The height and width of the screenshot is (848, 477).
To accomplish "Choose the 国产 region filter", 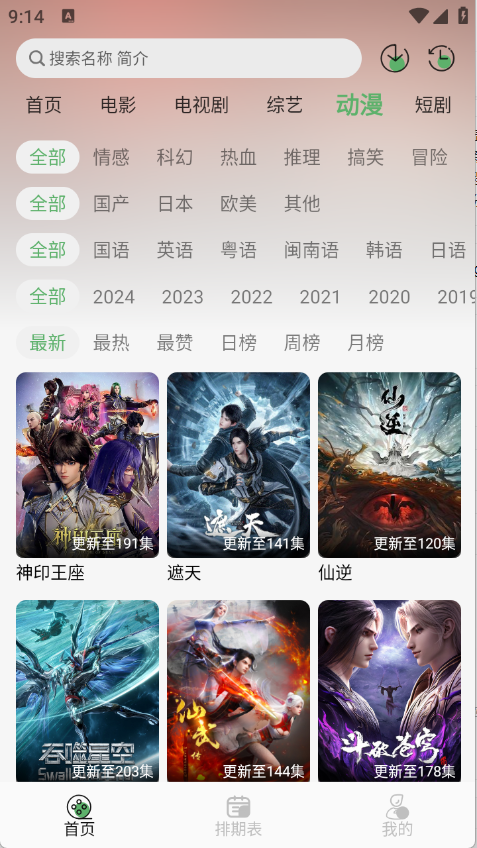I will [x=111, y=204].
